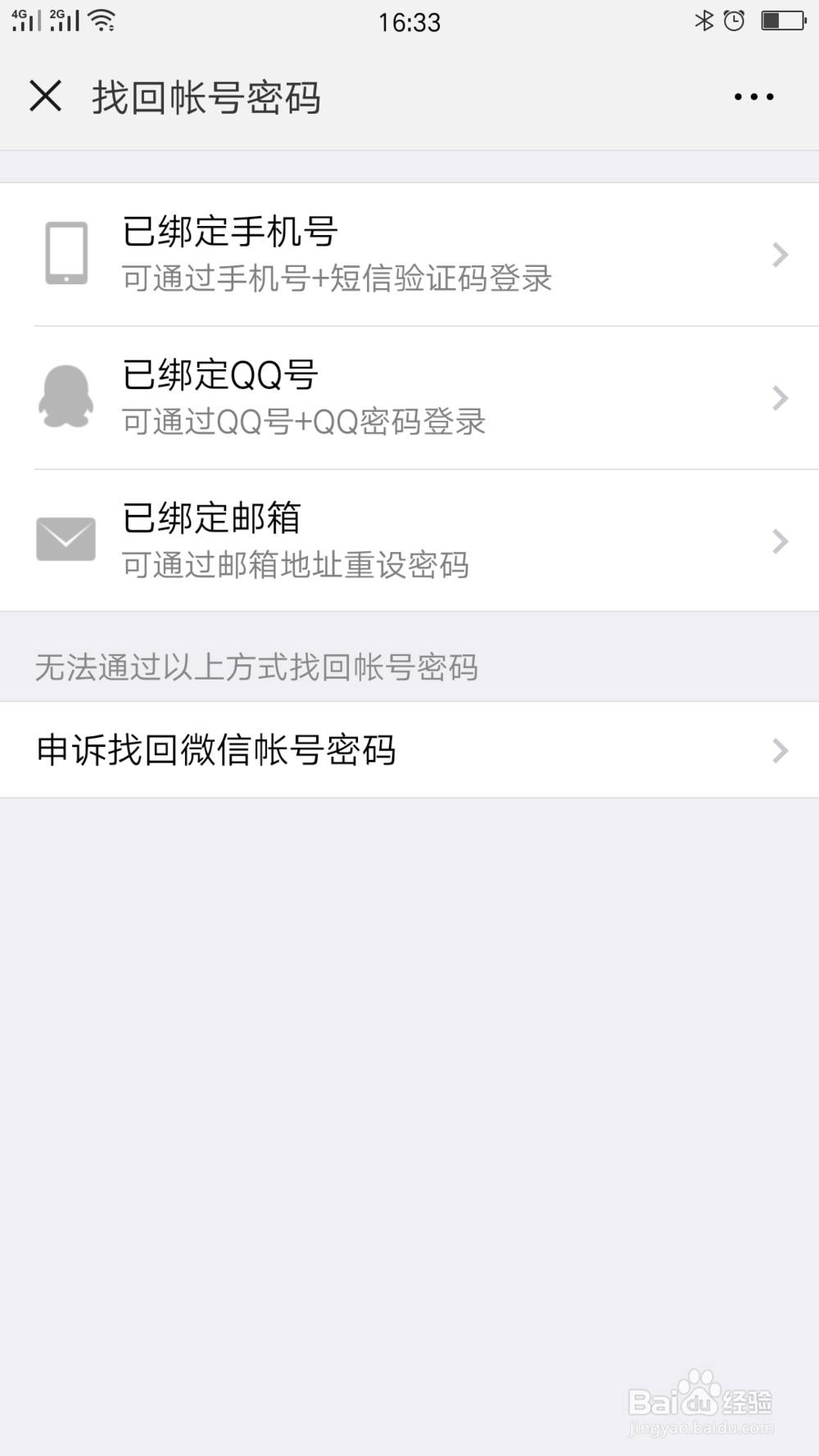Expand the 已绑定QQ号 row chevron
Image resolution: width=819 pixels, height=1456 pixels.
(x=778, y=398)
